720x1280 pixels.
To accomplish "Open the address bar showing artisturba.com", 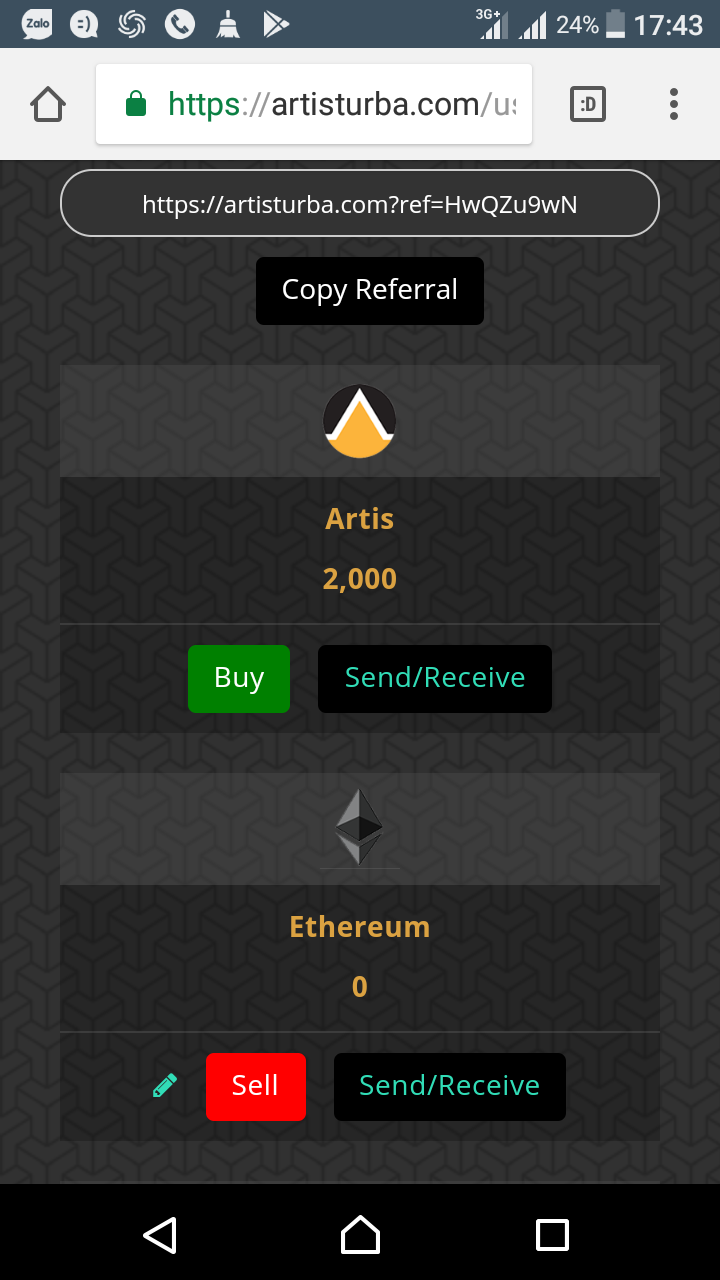I will tap(314, 104).
